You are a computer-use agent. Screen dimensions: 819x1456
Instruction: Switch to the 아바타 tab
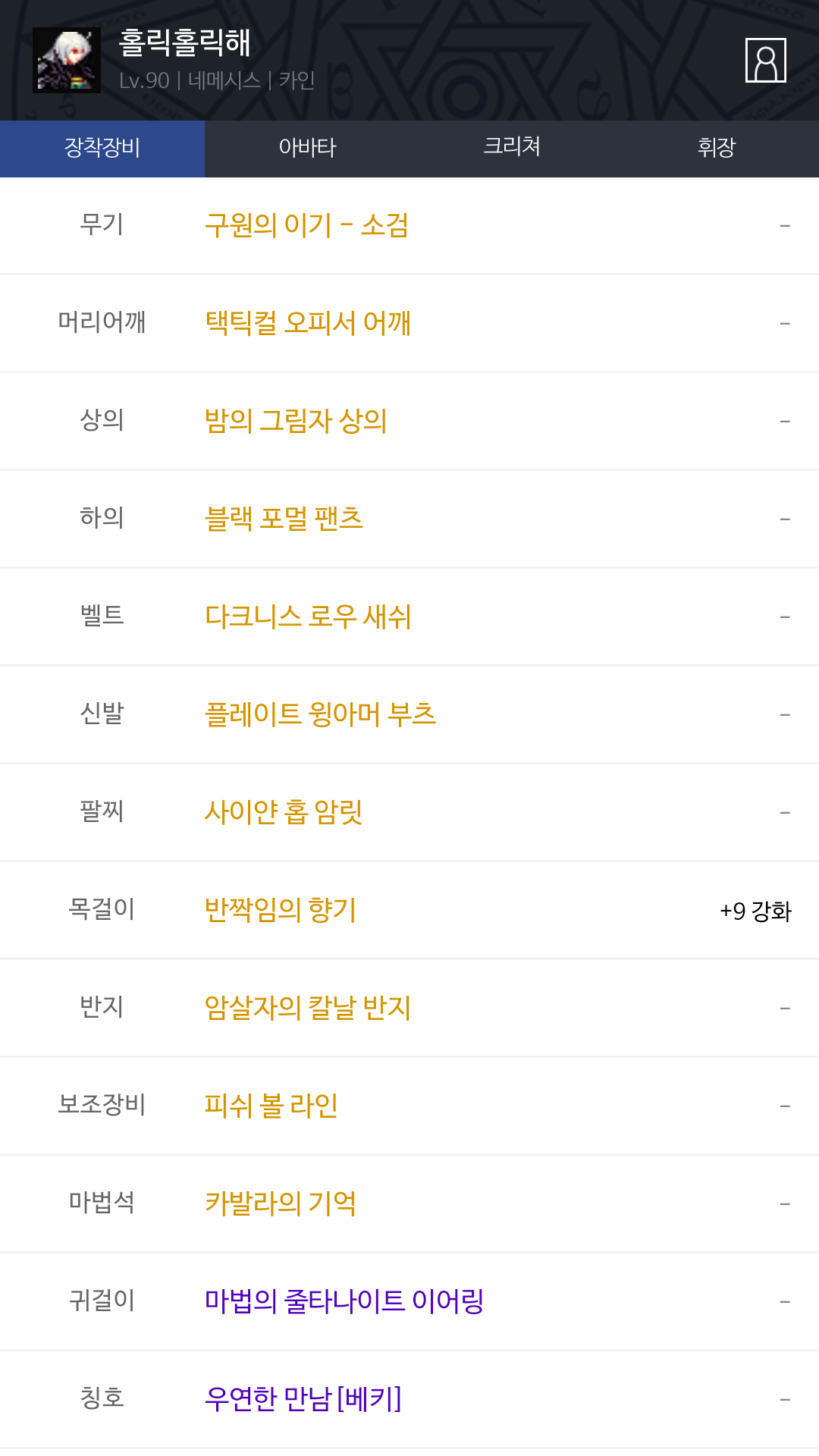pyautogui.click(x=307, y=148)
